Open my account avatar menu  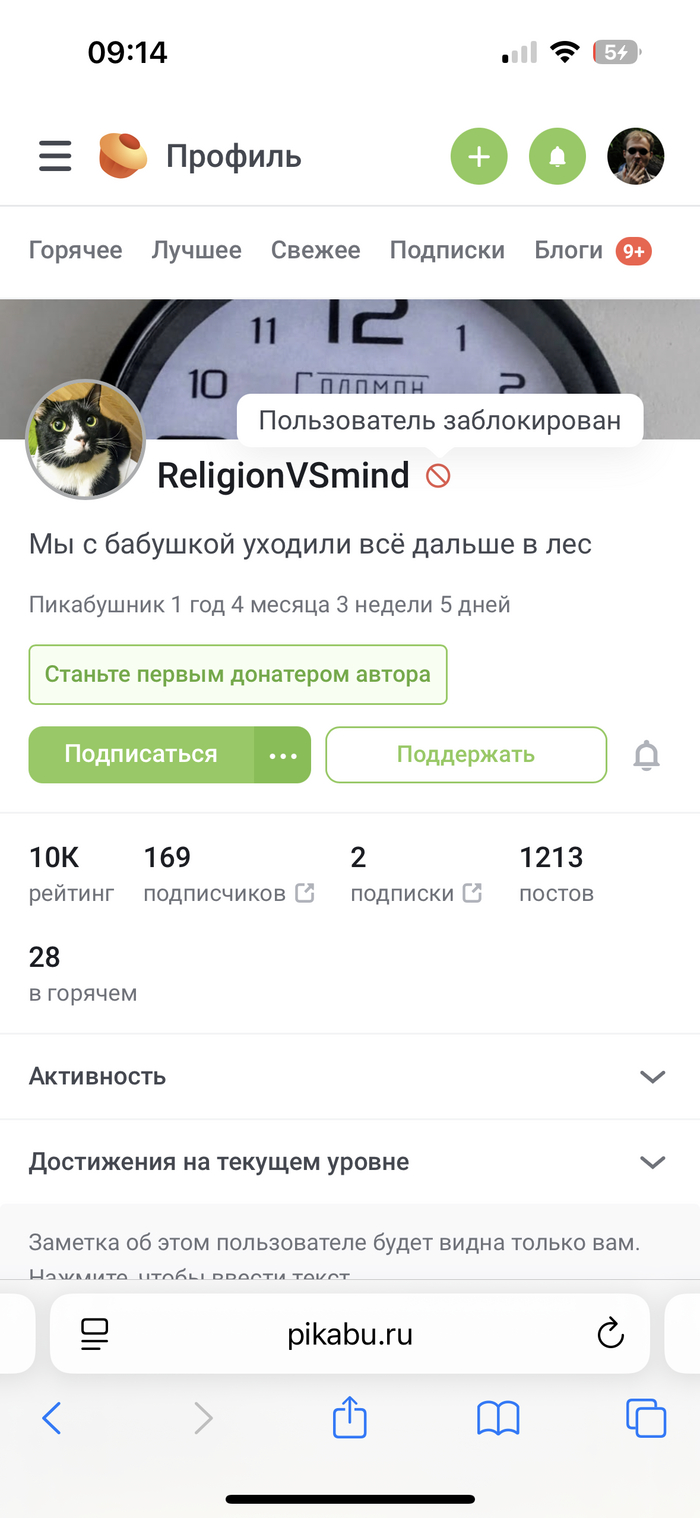point(636,156)
